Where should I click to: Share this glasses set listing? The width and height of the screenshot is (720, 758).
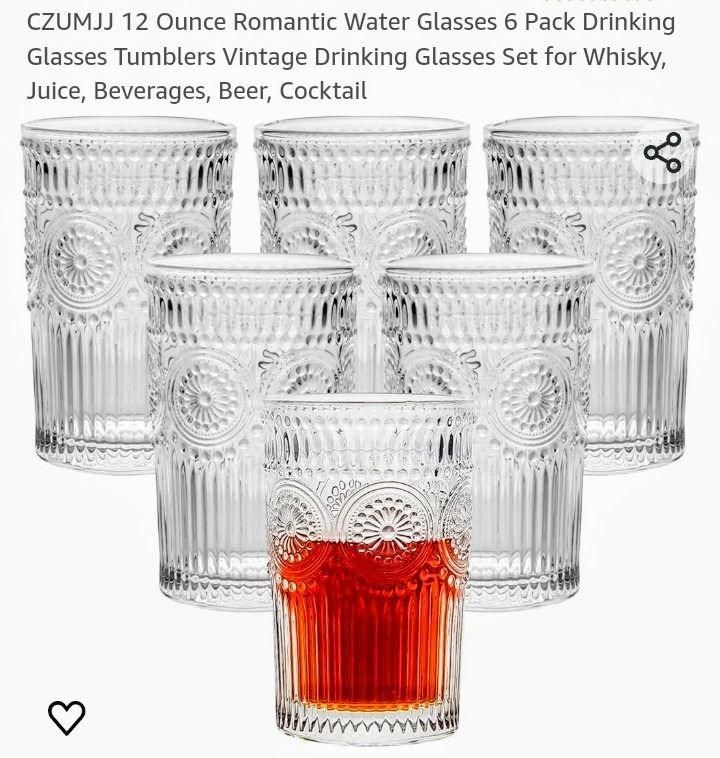tap(662, 153)
